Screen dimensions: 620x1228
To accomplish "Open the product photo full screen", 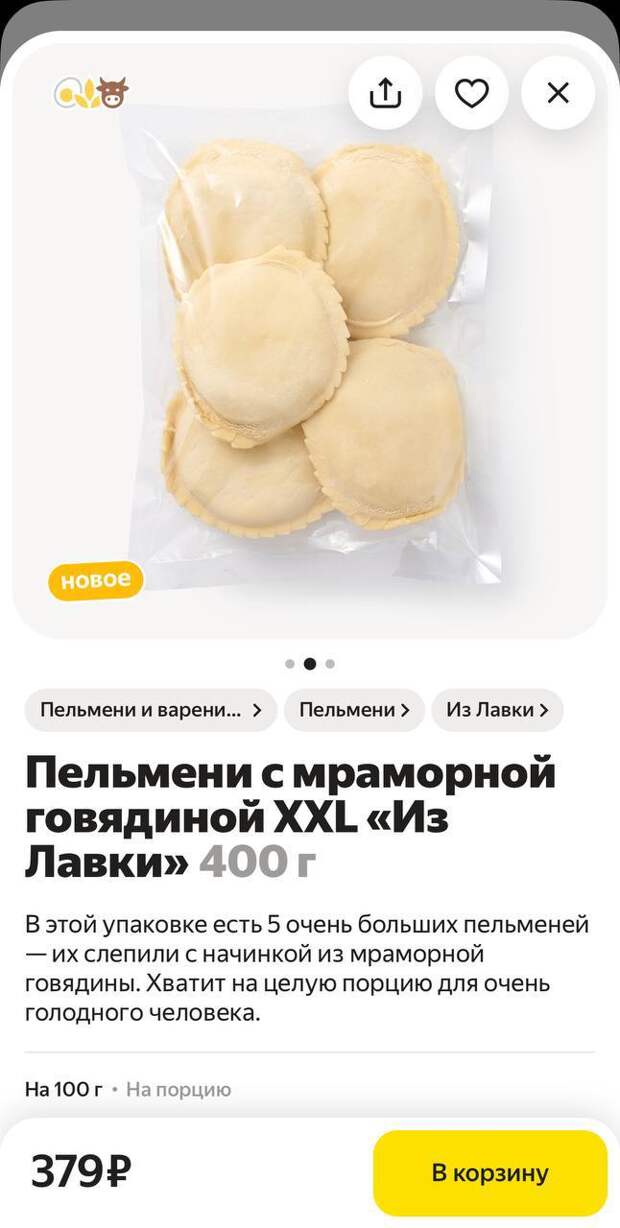I will tap(310, 350).
